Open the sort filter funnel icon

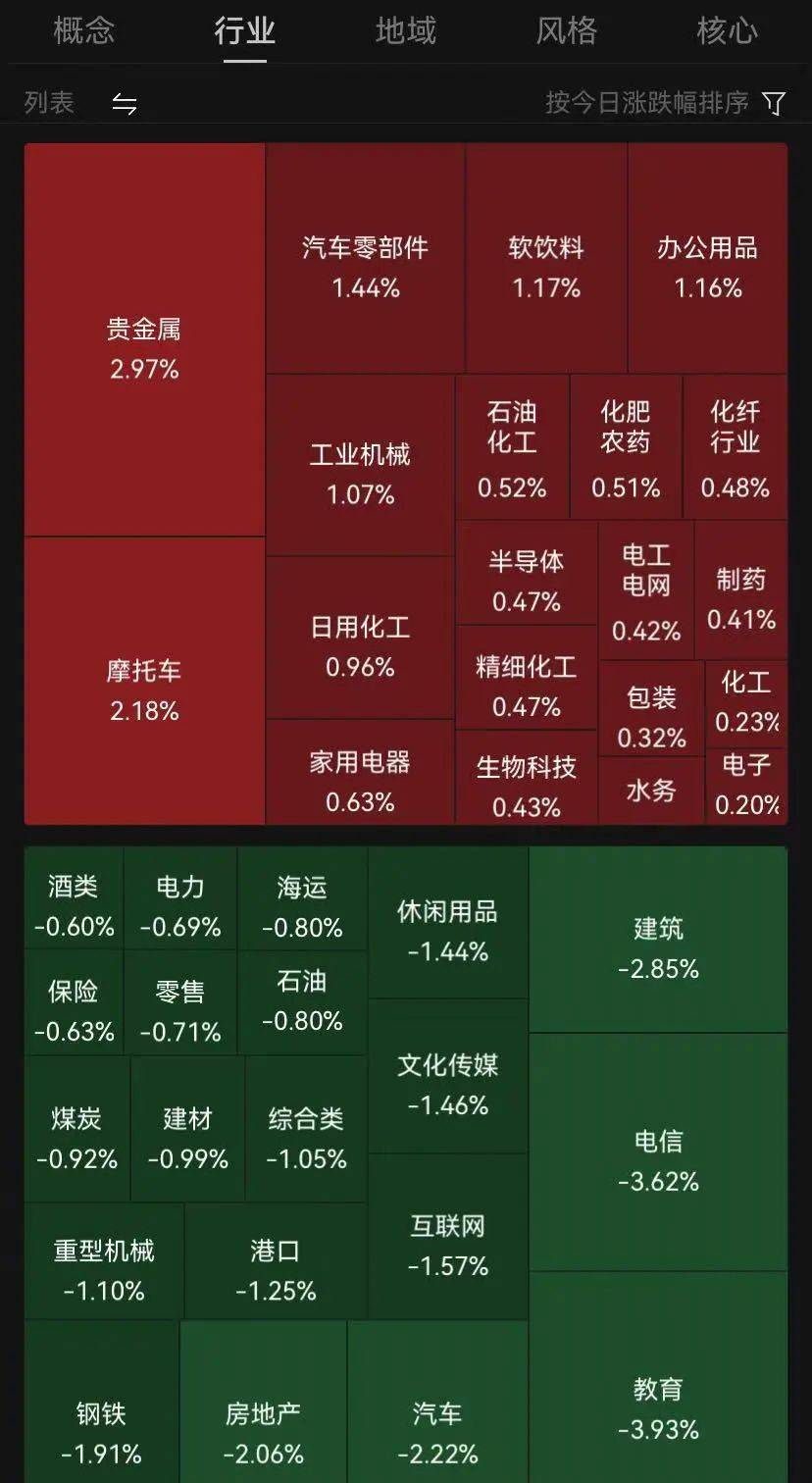[x=776, y=102]
